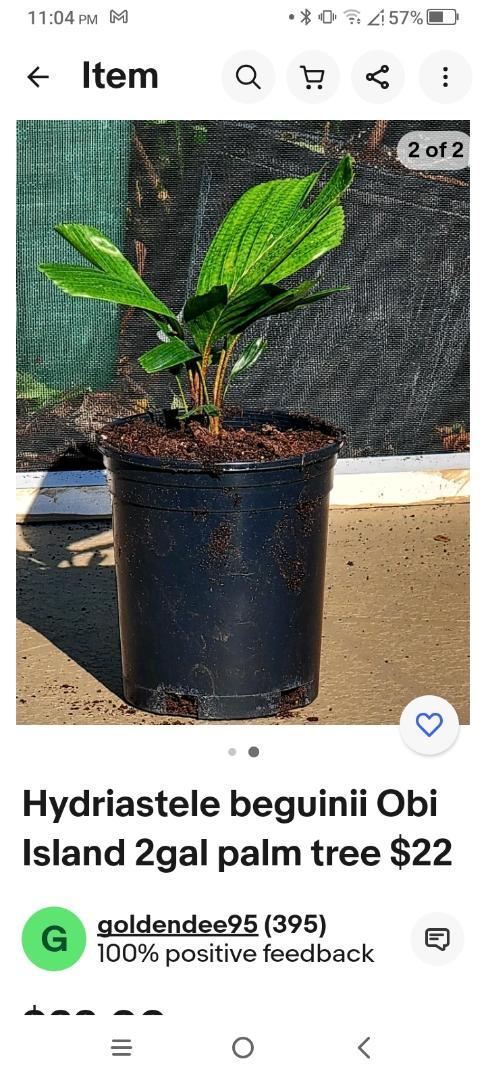The width and height of the screenshot is (486, 1080).
Task: Add item to watchlist with heart
Action: click(x=429, y=724)
